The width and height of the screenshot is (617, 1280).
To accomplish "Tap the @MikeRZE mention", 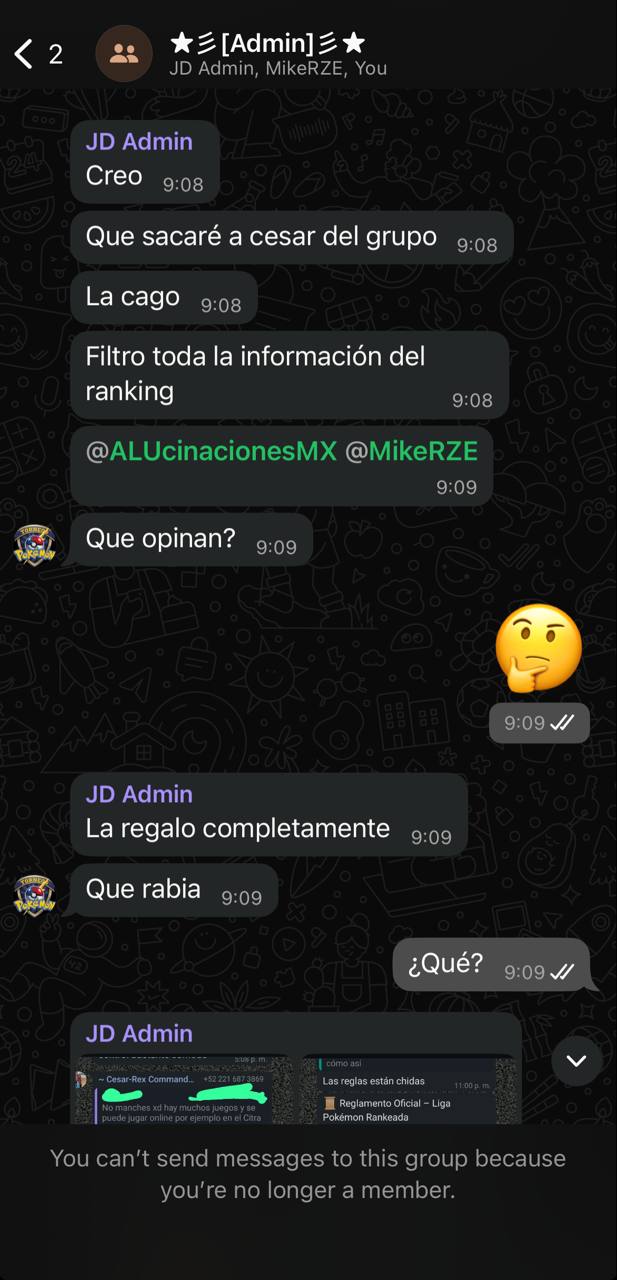I will (411, 452).
